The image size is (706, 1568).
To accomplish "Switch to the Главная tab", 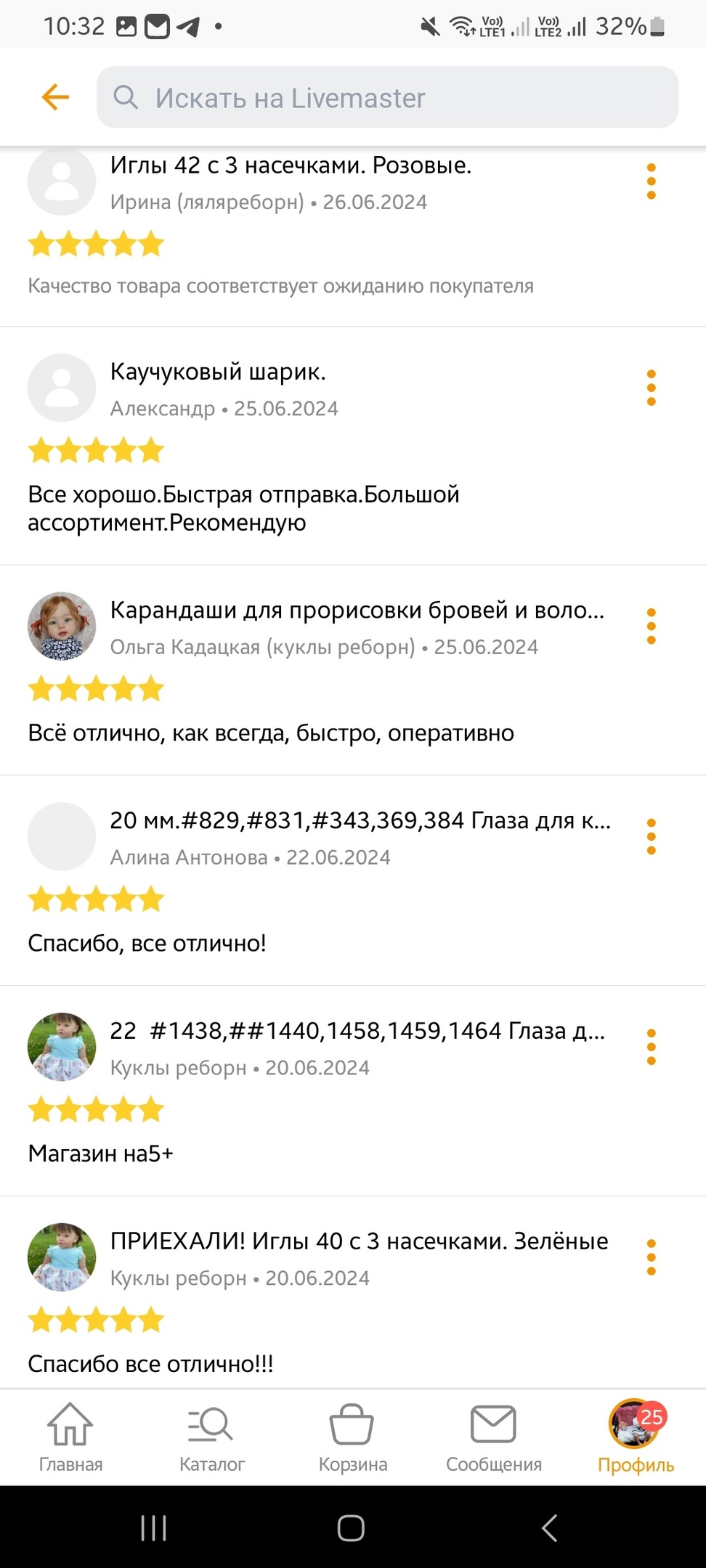I will pos(70,1437).
